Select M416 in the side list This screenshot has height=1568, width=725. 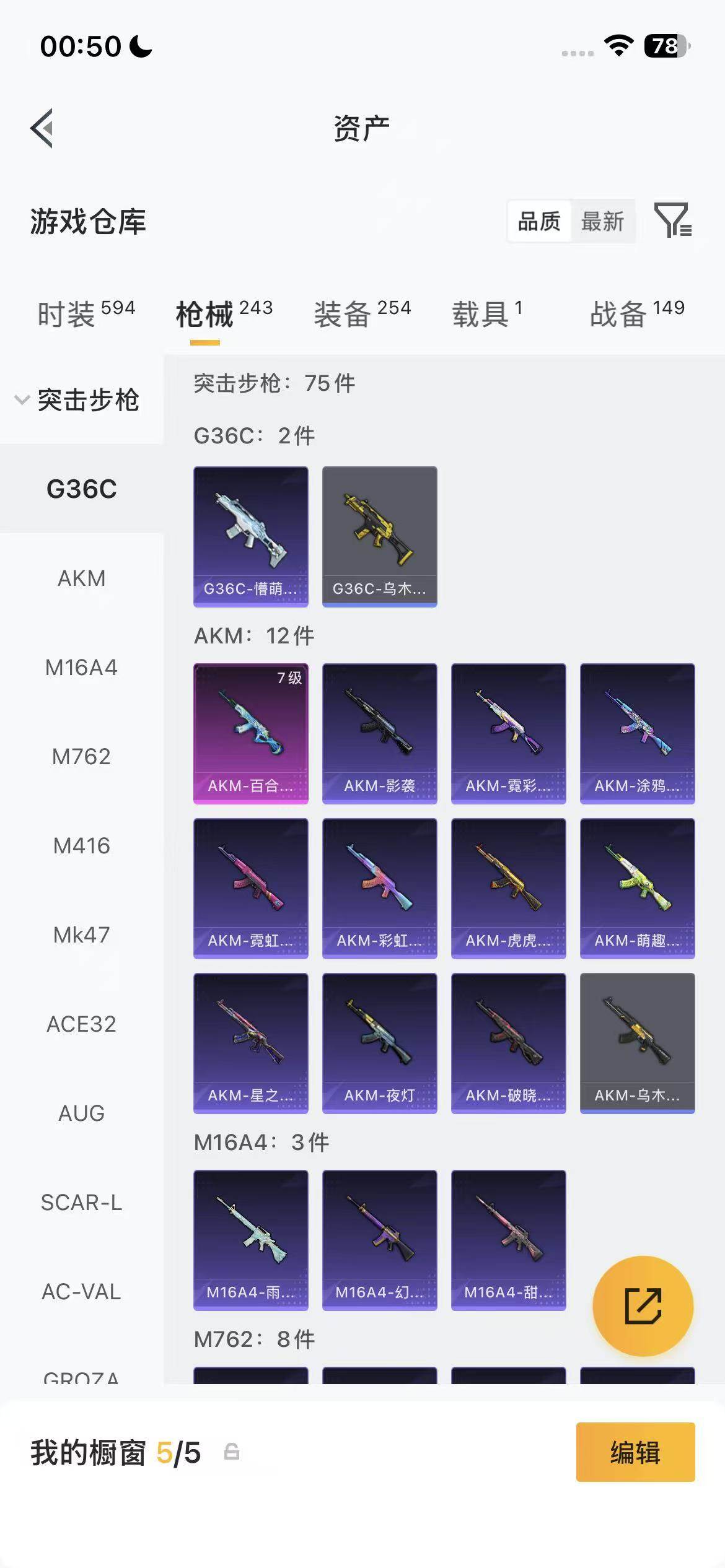tap(82, 845)
